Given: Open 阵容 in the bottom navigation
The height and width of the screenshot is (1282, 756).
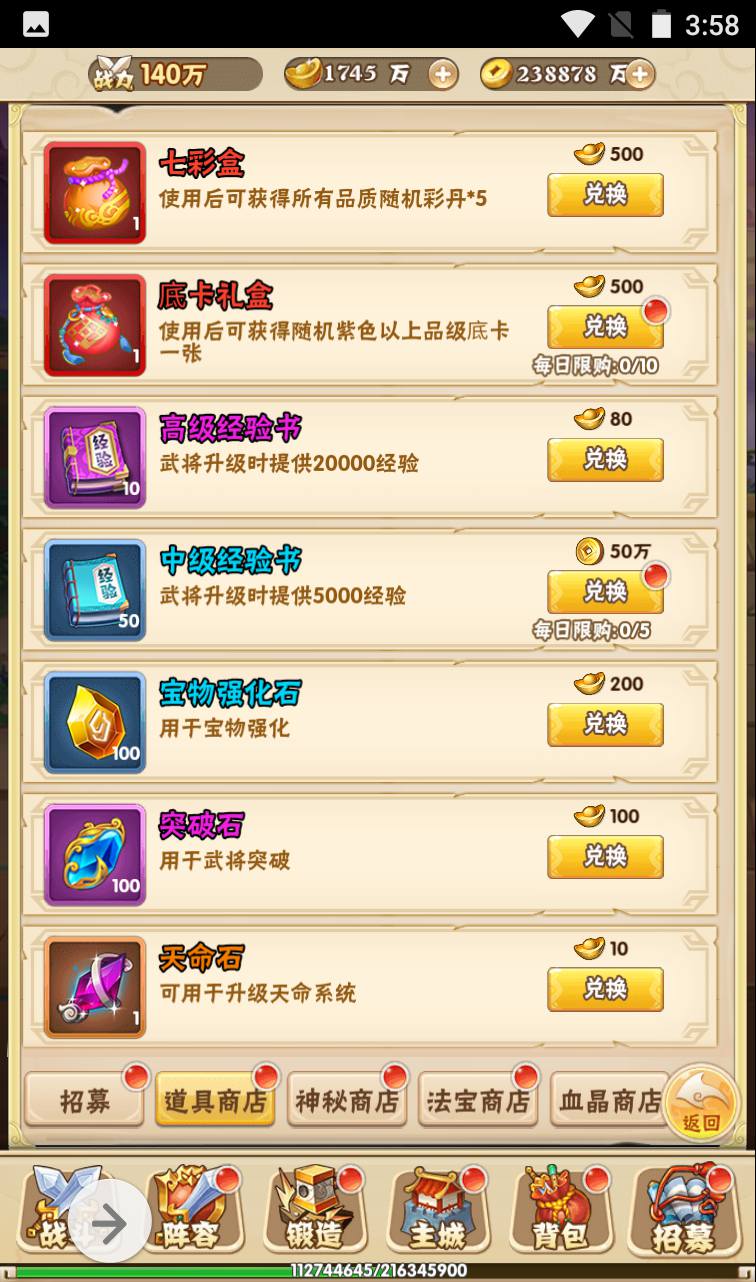Looking at the screenshot, I should pyautogui.click(x=192, y=1212).
